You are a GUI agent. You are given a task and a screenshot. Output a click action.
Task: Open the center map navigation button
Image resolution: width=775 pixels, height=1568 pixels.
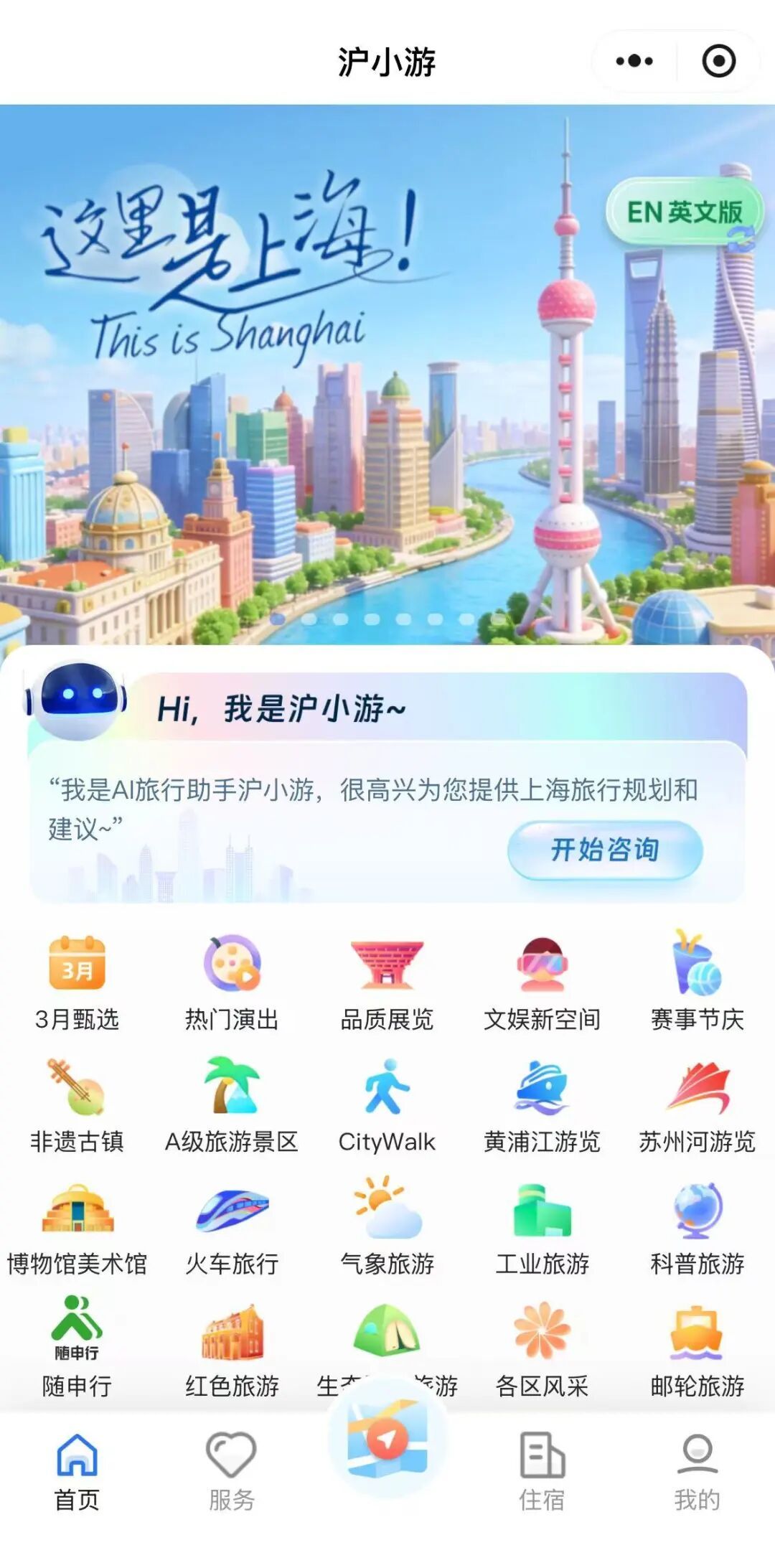coord(387,1440)
